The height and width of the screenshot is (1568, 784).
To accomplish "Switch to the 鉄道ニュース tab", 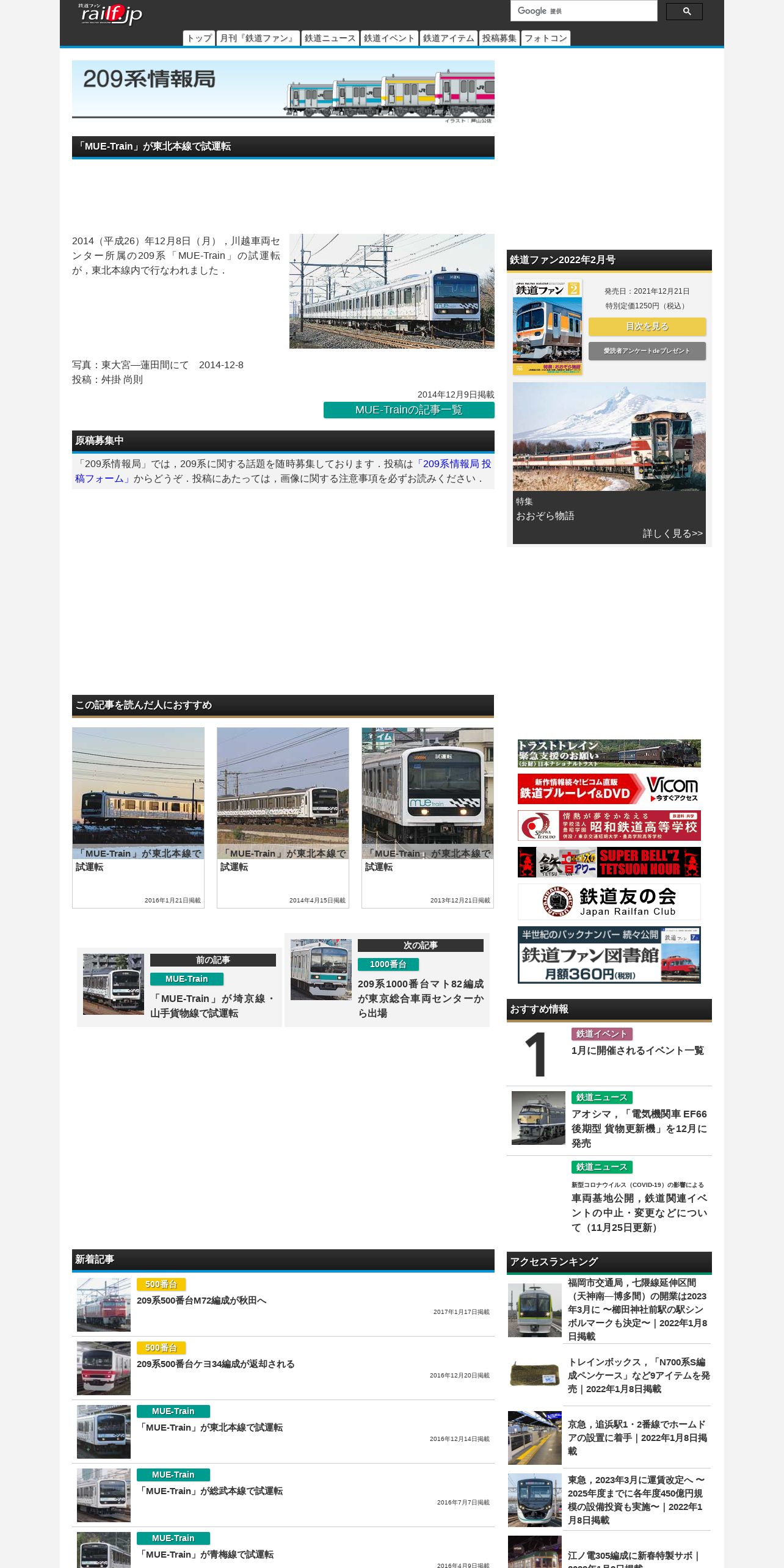I will point(330,38).
